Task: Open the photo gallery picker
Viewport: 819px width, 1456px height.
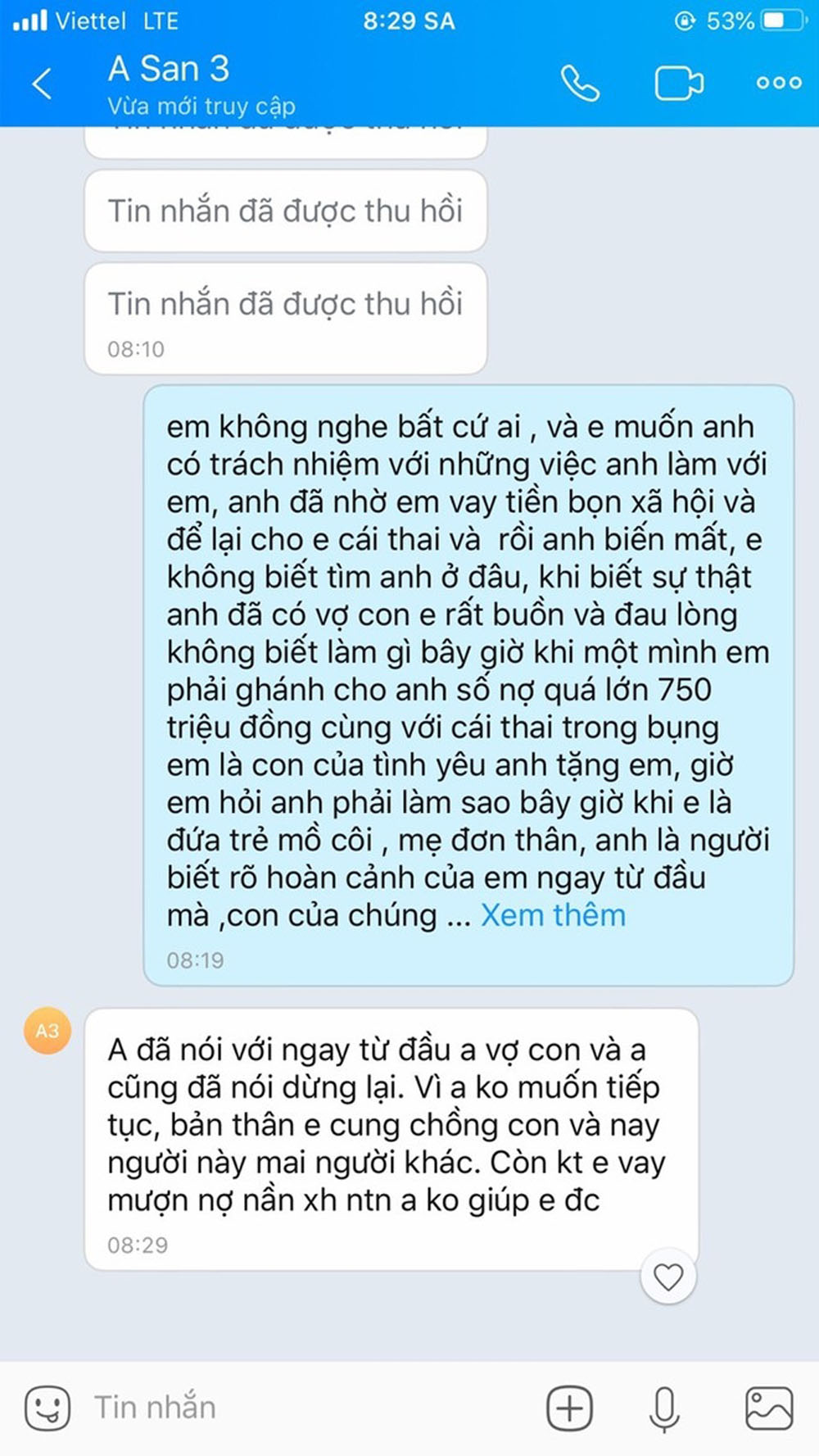Action: pos(768,1408)
